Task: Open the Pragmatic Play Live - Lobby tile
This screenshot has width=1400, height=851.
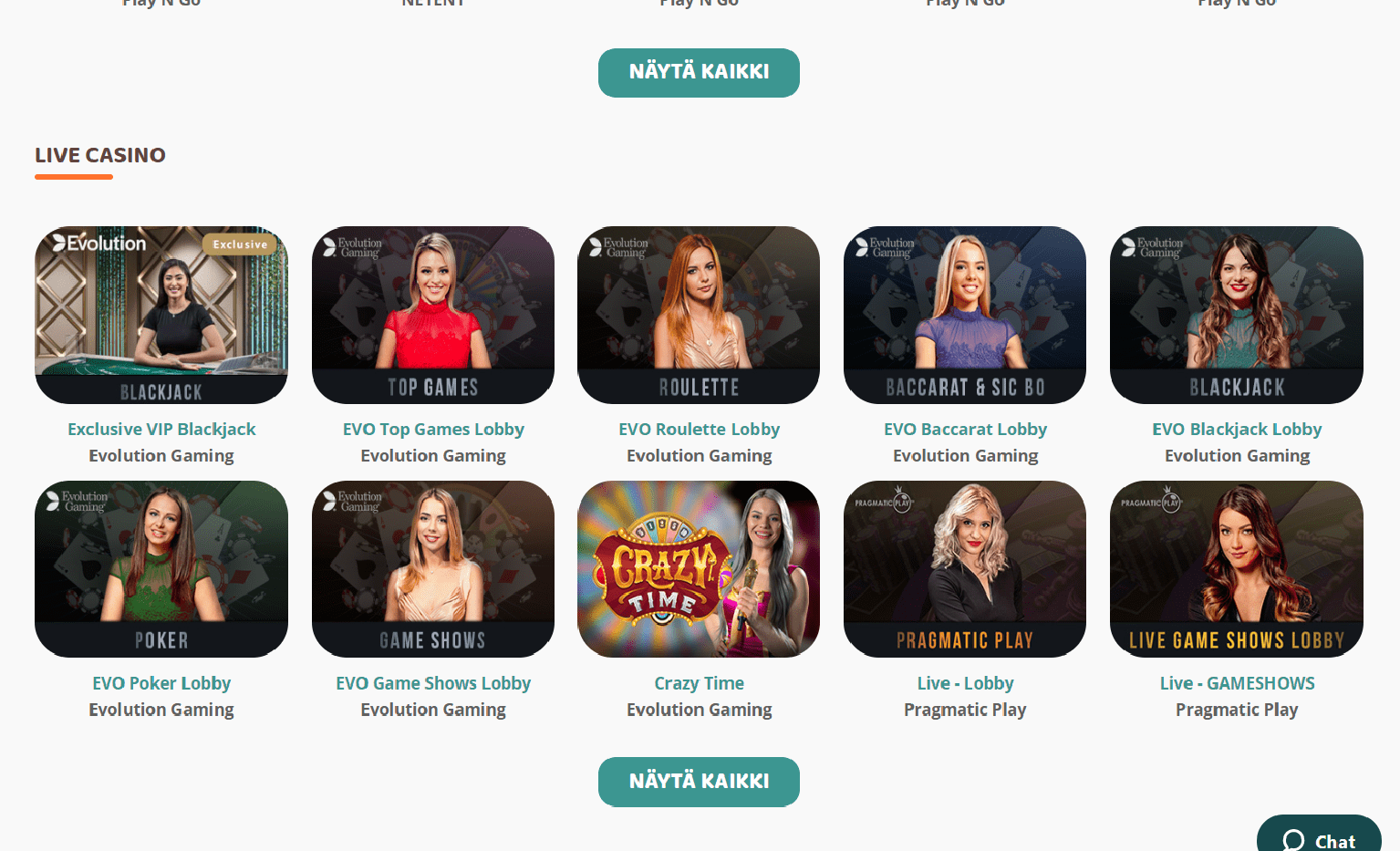Action: pyautogui.click(x=965, y=568)
